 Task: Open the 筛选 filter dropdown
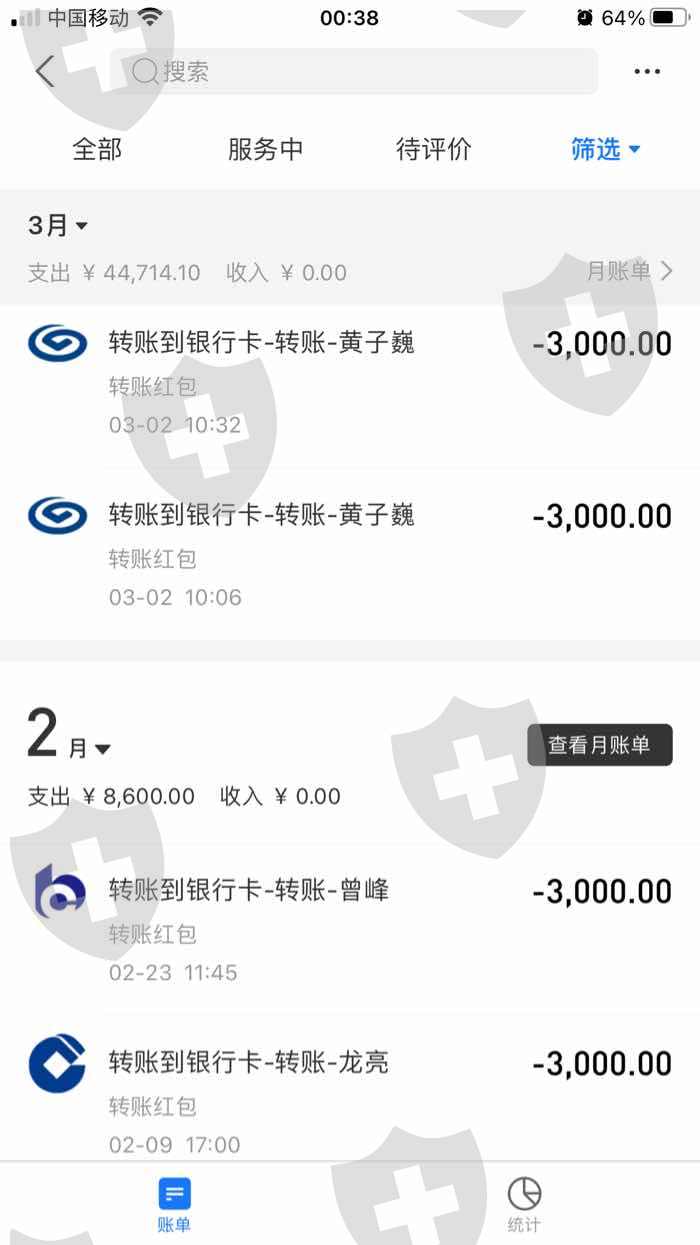tap(606, 150)
